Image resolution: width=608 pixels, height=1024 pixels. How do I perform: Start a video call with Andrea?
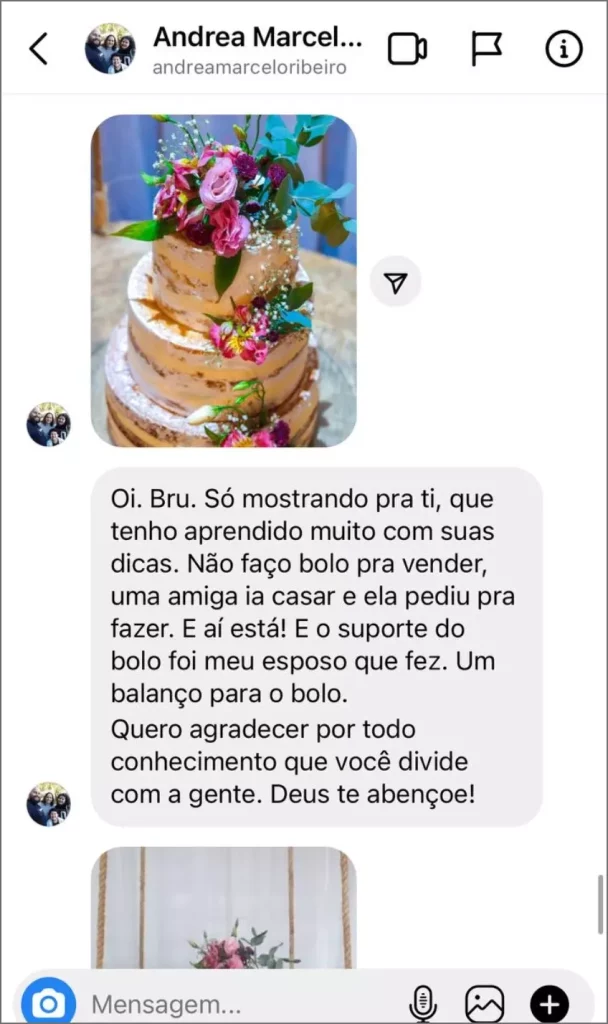point(407,49)
